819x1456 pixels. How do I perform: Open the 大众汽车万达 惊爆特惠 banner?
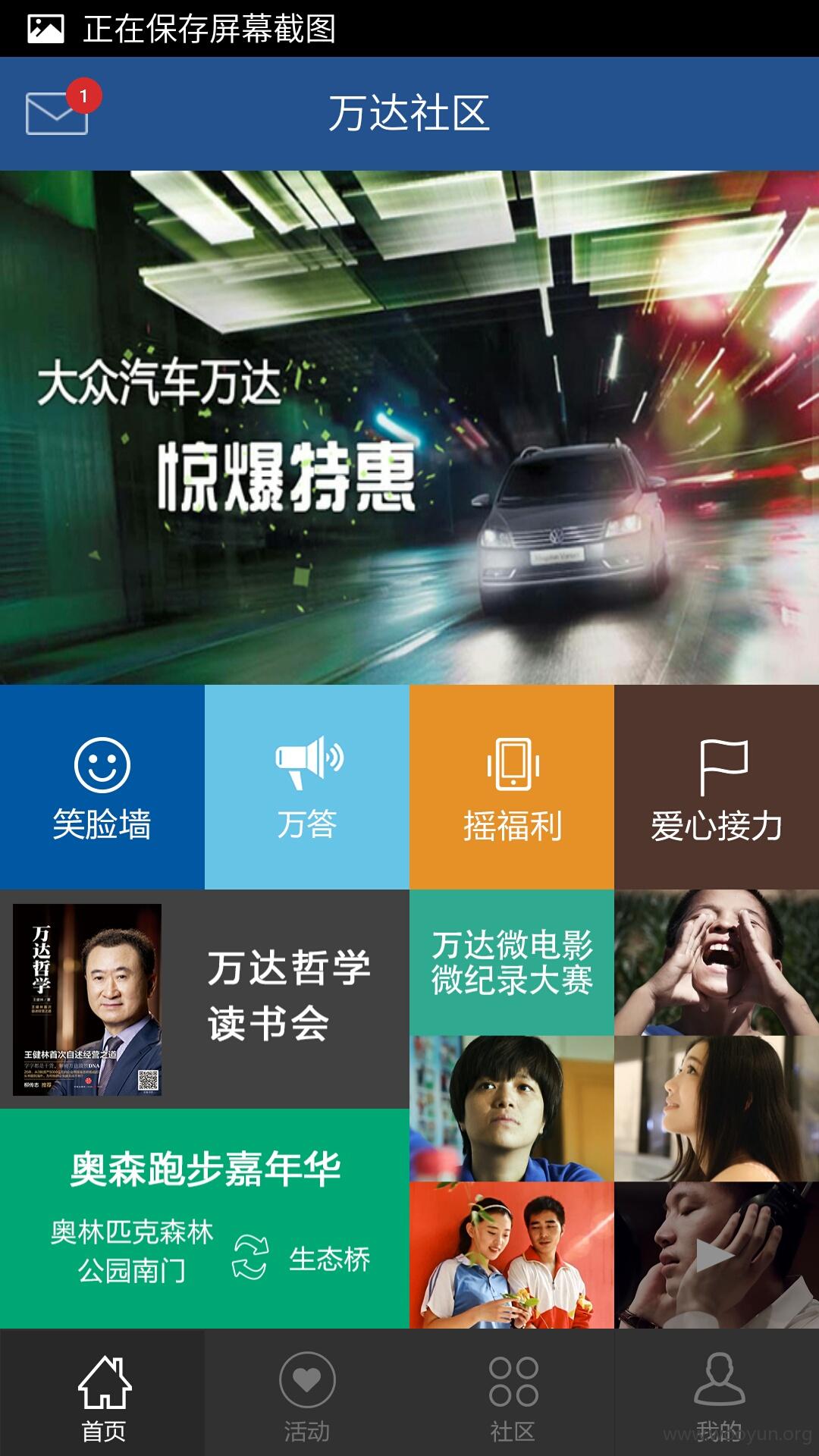pyautogui.click(x=409, y=428)
